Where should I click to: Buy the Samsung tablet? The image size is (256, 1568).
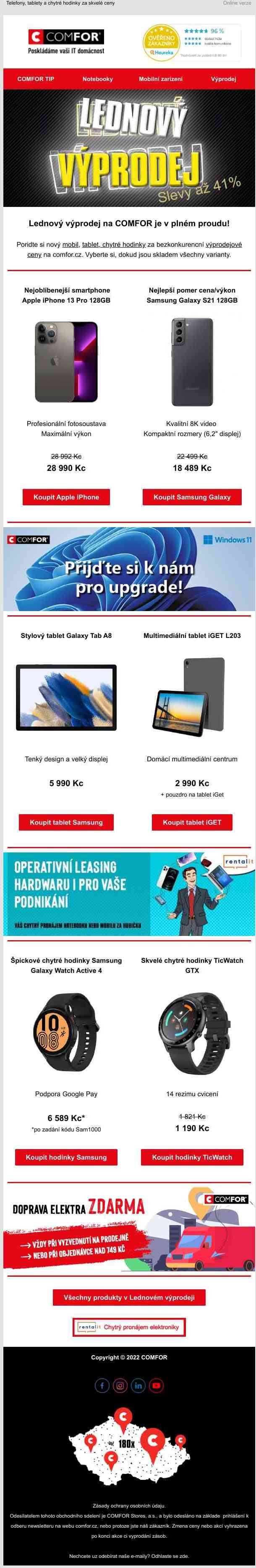(66, 822)
